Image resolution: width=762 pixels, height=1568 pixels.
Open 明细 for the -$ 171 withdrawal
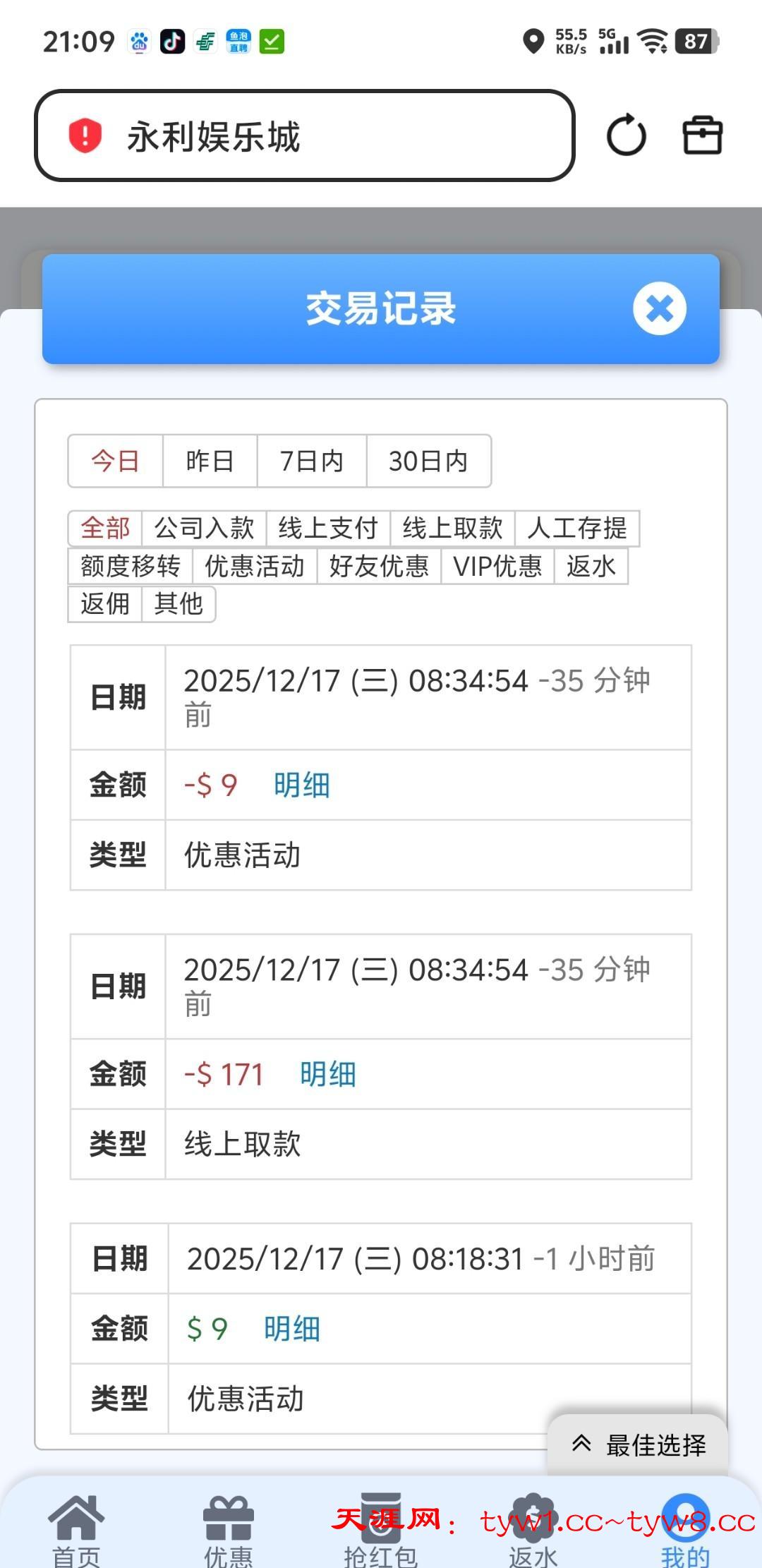327,1074
